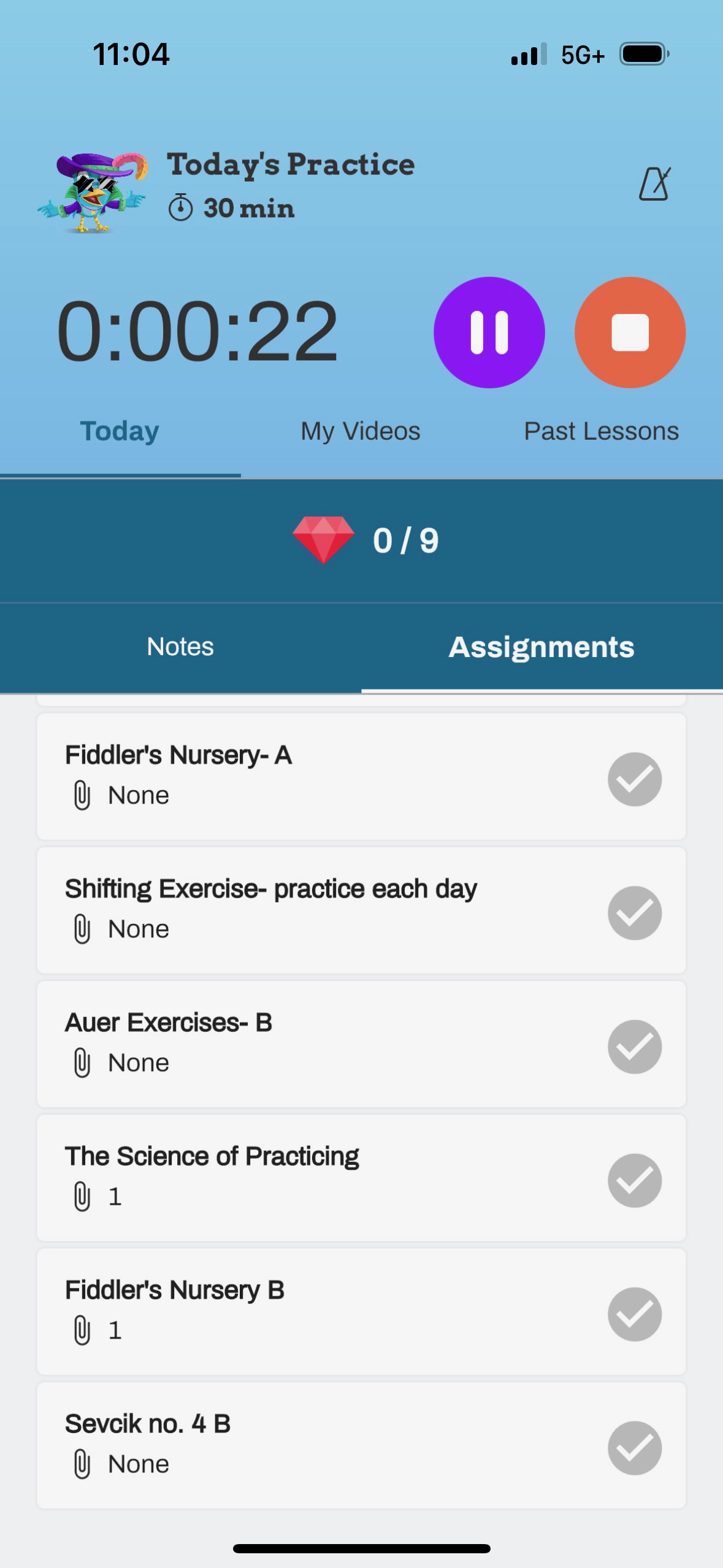Switch to the Notes tab
This screenshot has width=723, height=1568.
click(180, 647)
